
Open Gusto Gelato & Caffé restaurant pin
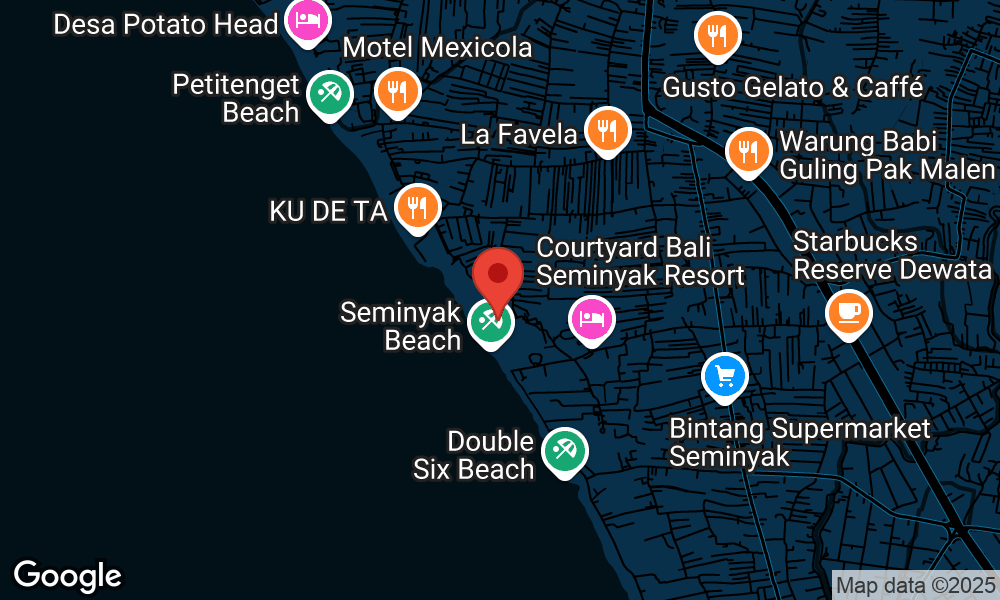(x=716, y=35)
